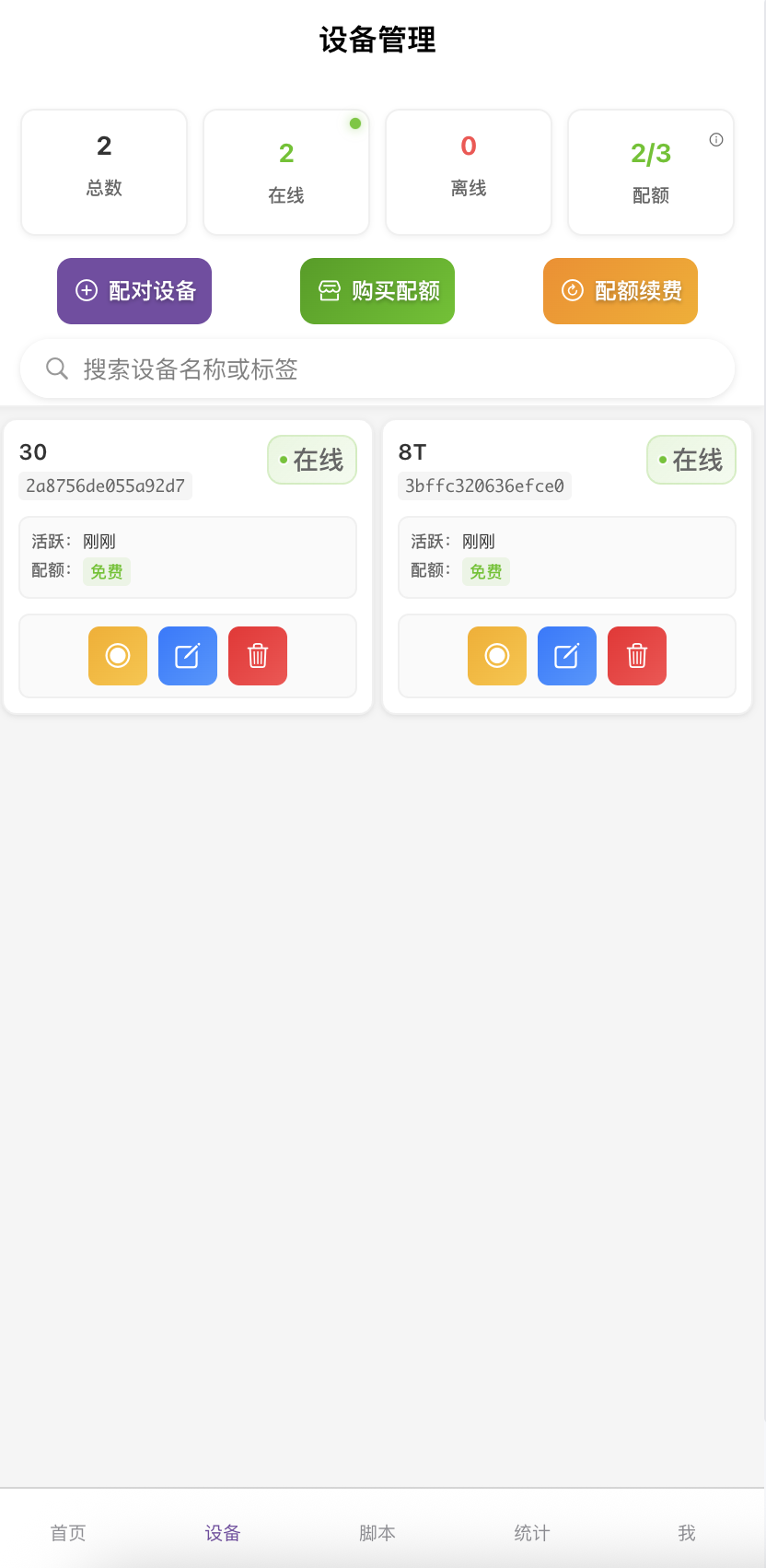Delete device 30 using the trash icon

(x=258, y=656)
